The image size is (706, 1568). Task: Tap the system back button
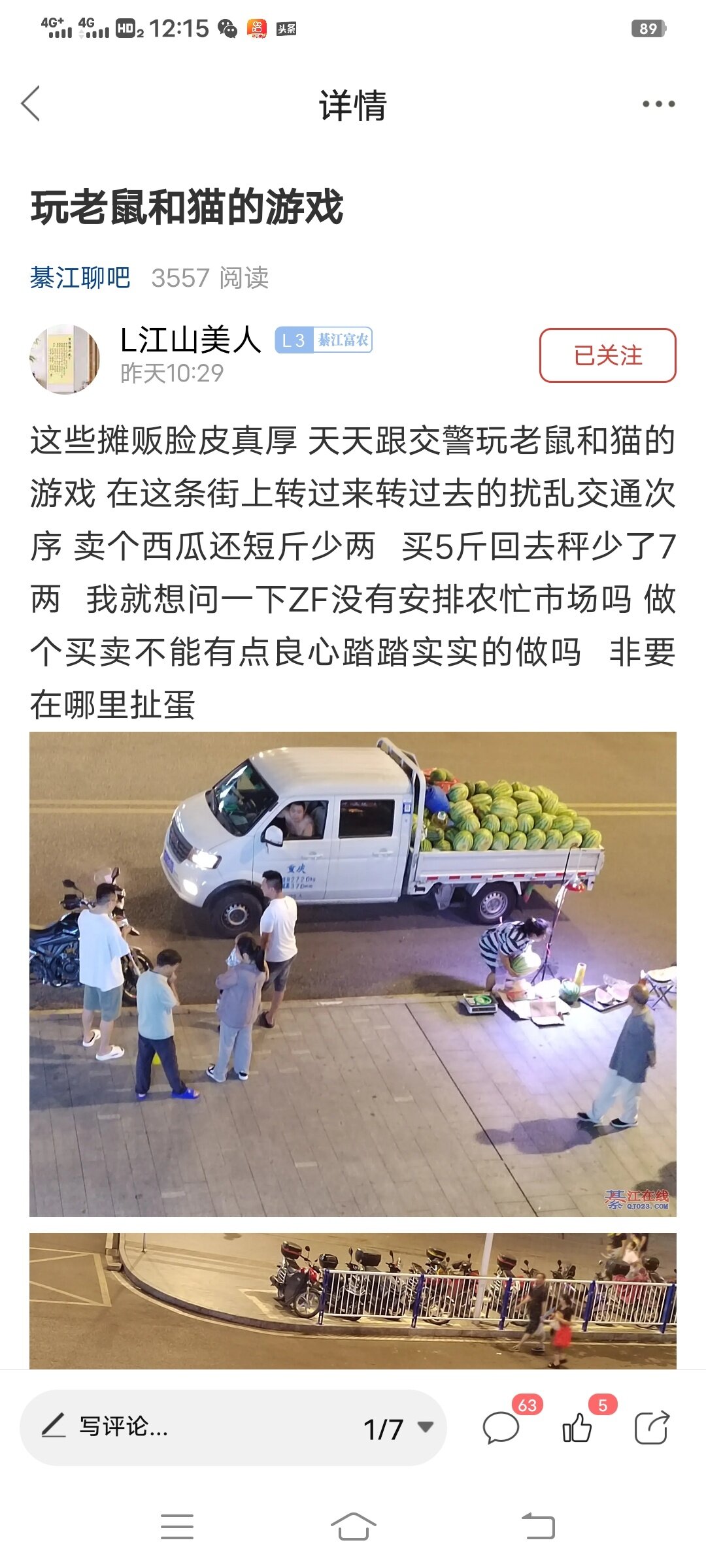coord(538,1526)
